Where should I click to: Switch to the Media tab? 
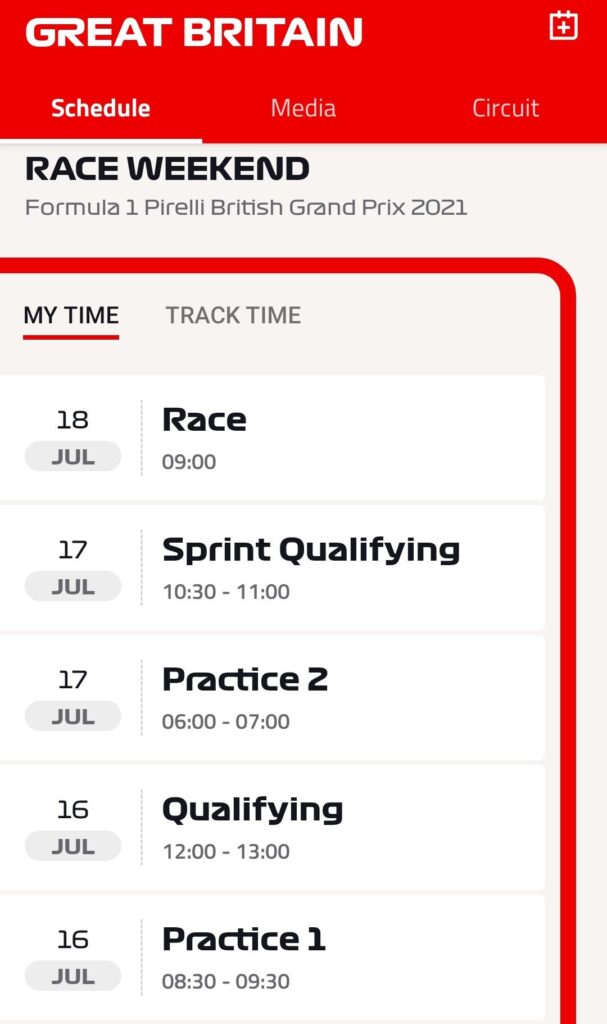(303, 108)
